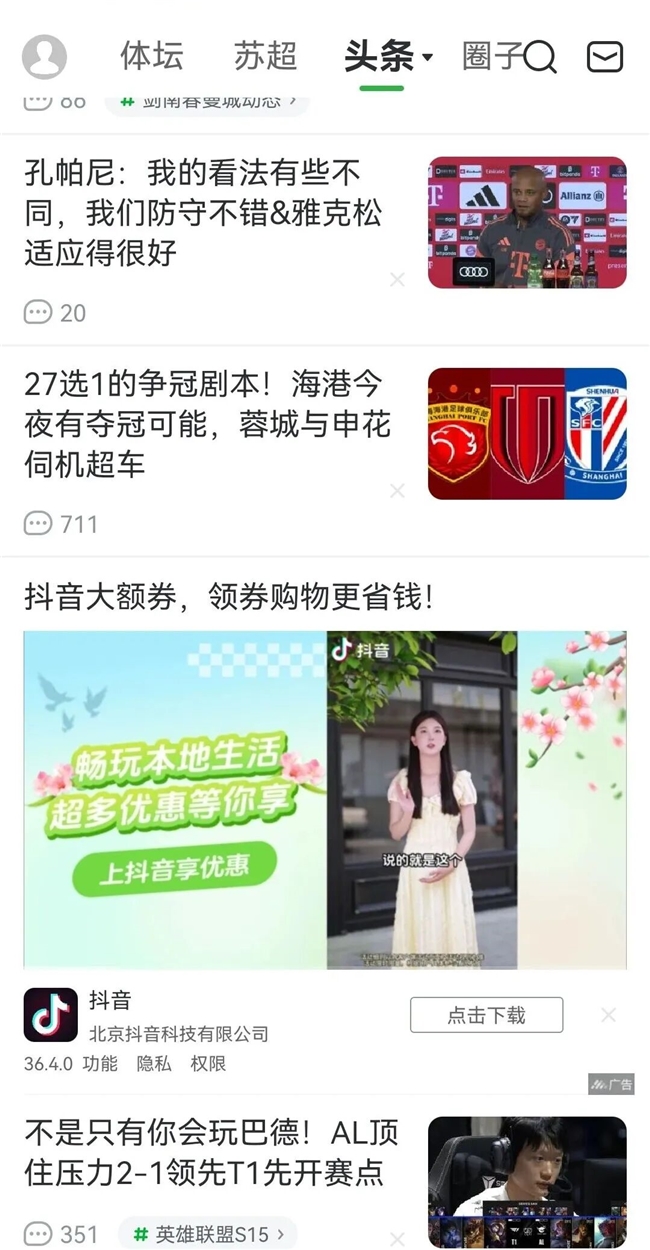Dismiss the 海港夺冠 article
The image size is (650, 1250).
coord(397,491)
